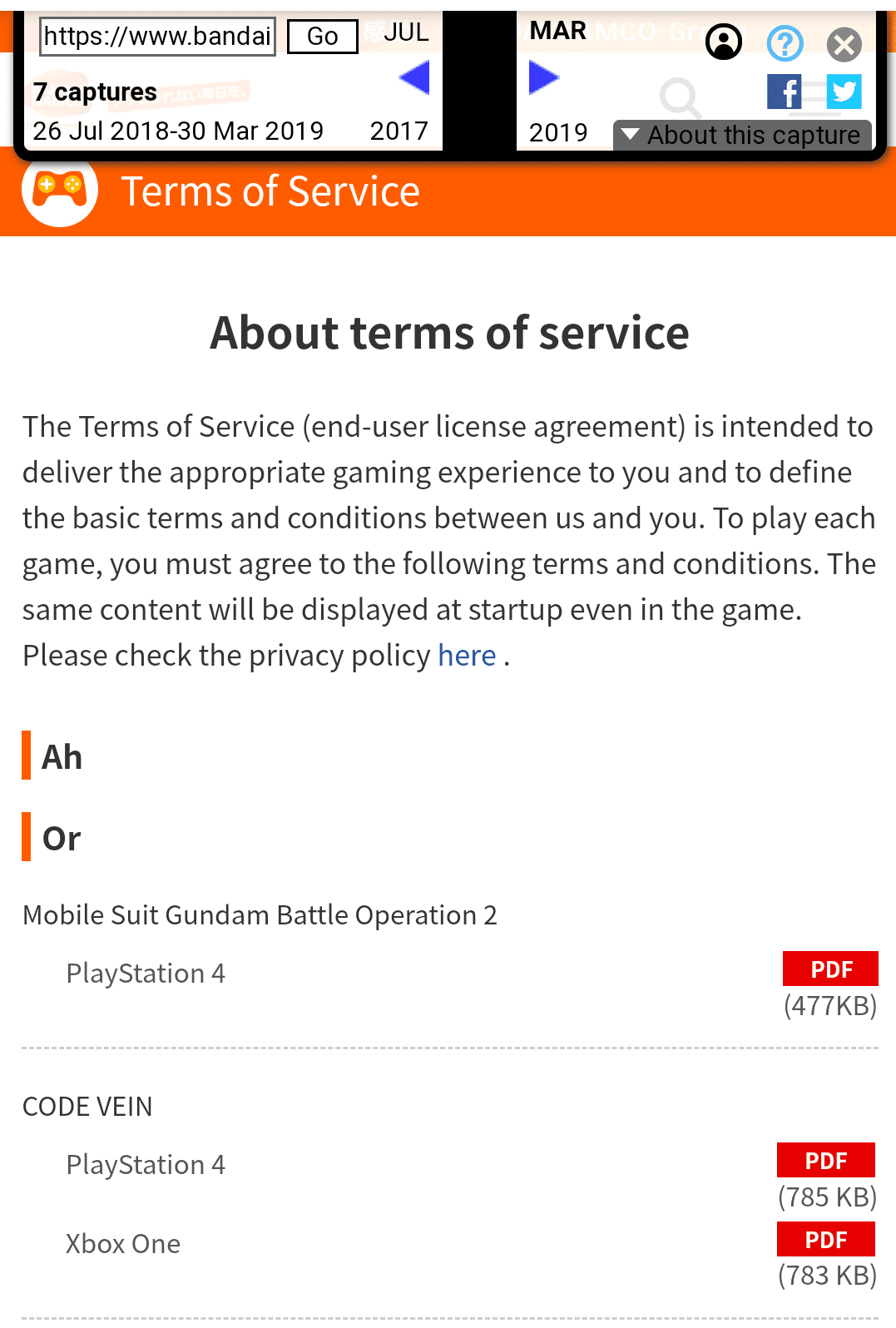Close the Wayback toolbar
Screen dimensions: 896x1328
click(844, 44)
